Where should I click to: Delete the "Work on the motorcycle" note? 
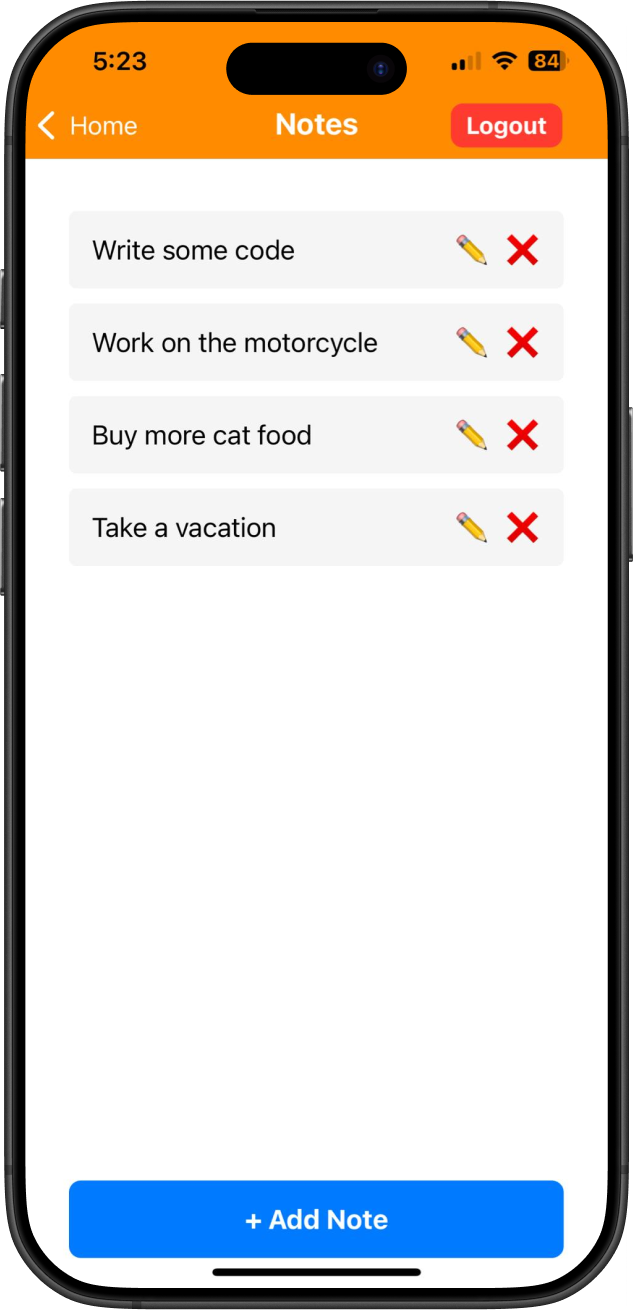pos(522,343)
